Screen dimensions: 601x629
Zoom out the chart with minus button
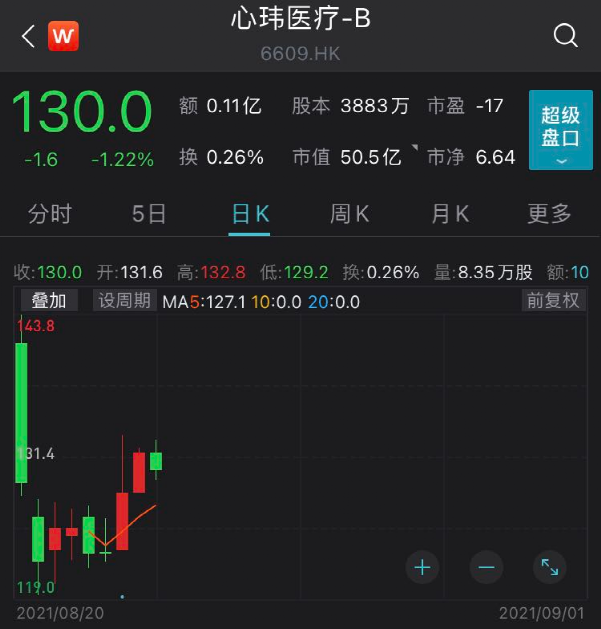(486, 567)
